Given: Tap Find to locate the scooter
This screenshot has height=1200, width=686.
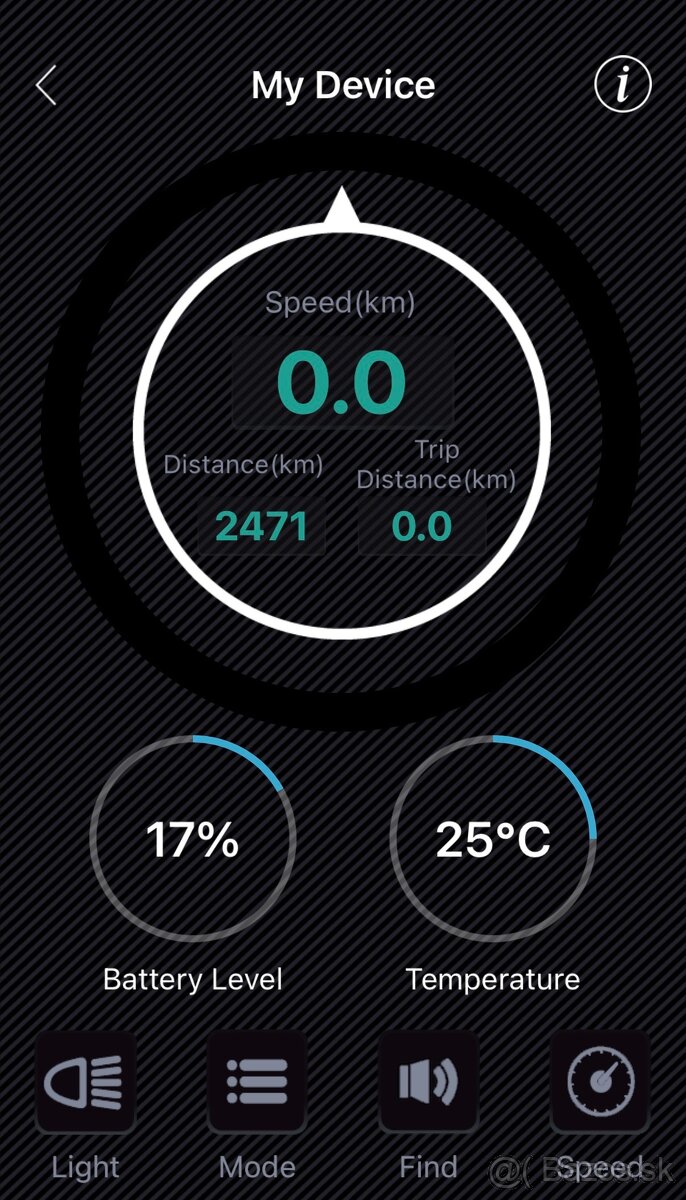Looking at the screenshot, I should [428, 1084].
